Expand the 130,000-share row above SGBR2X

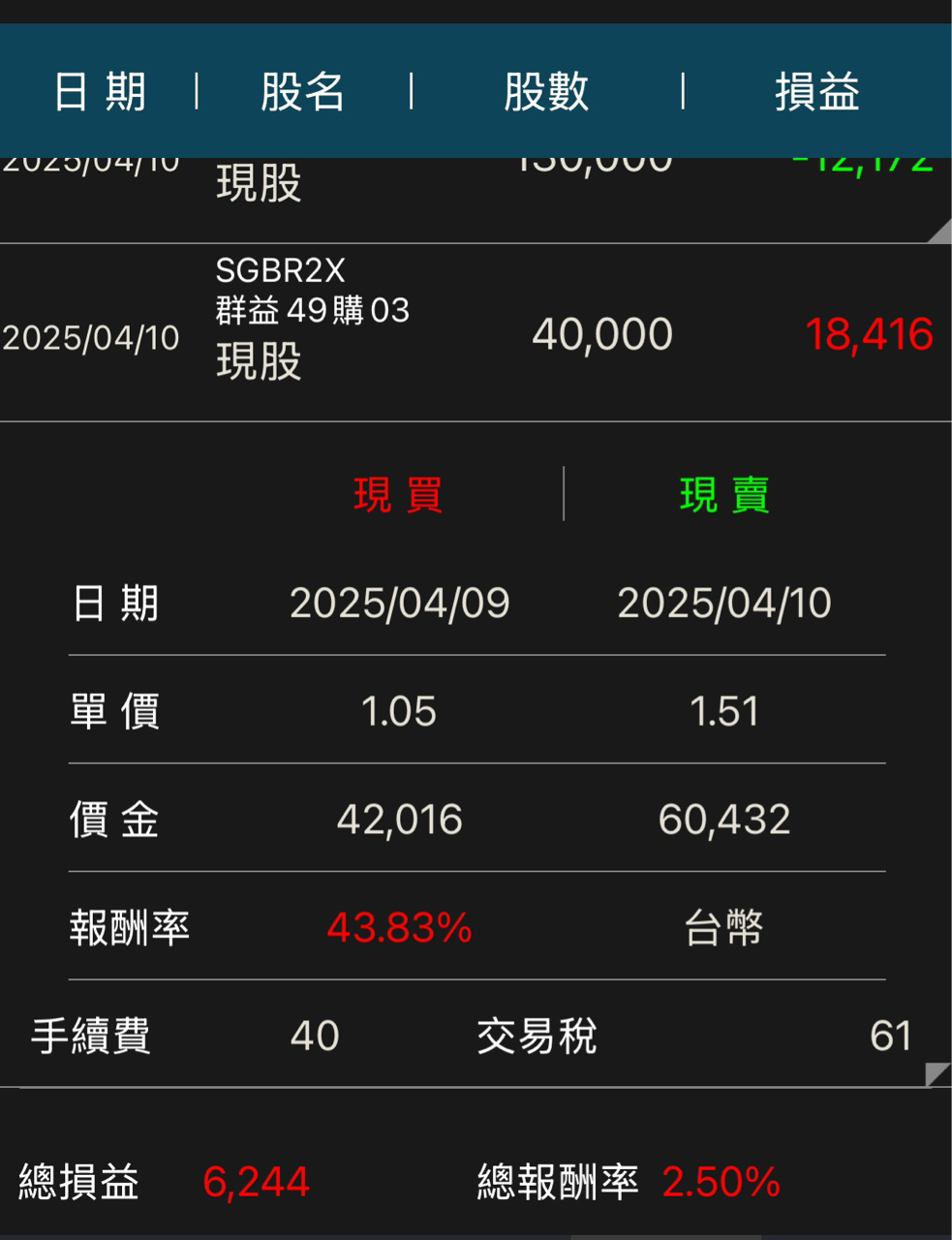938,232
